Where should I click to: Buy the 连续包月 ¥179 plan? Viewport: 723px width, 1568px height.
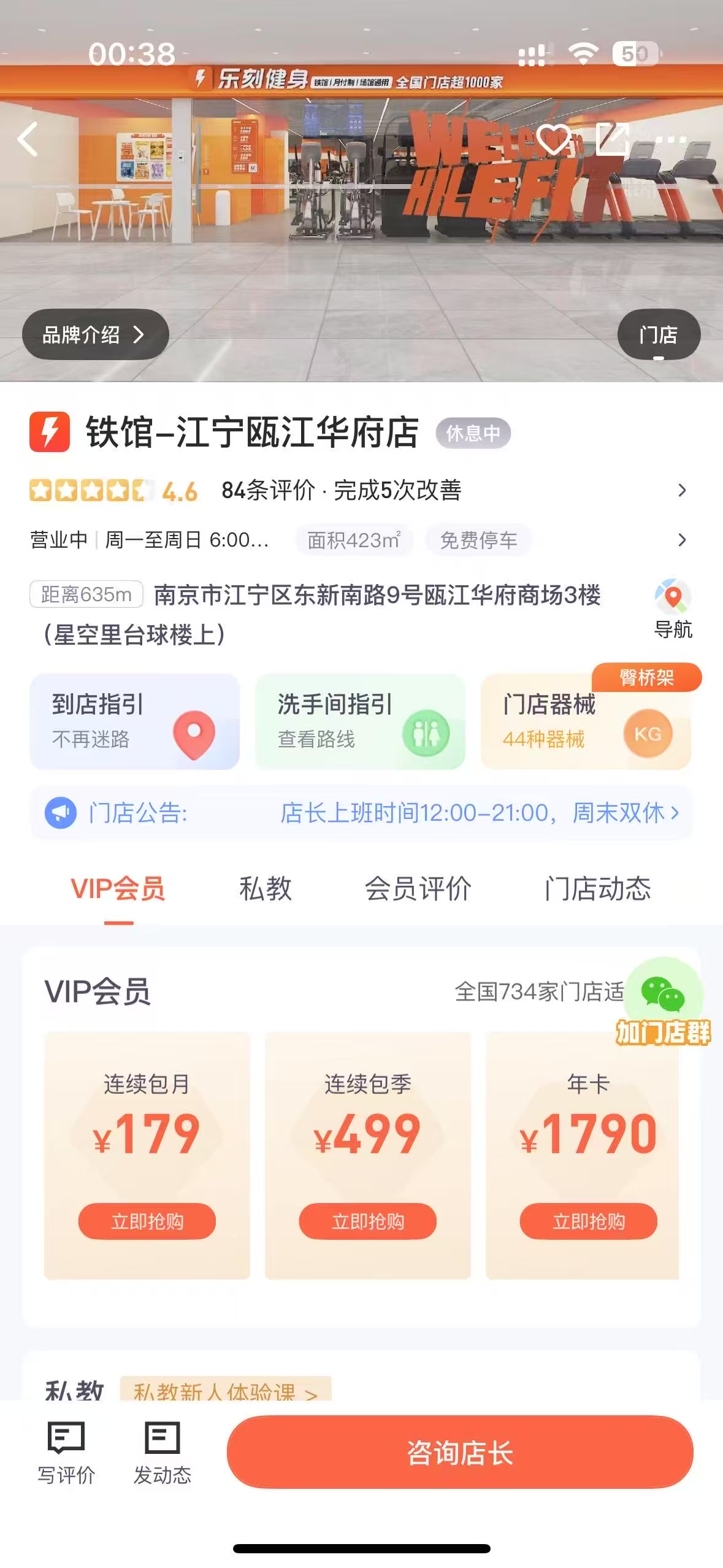[x=147, y=1221]
